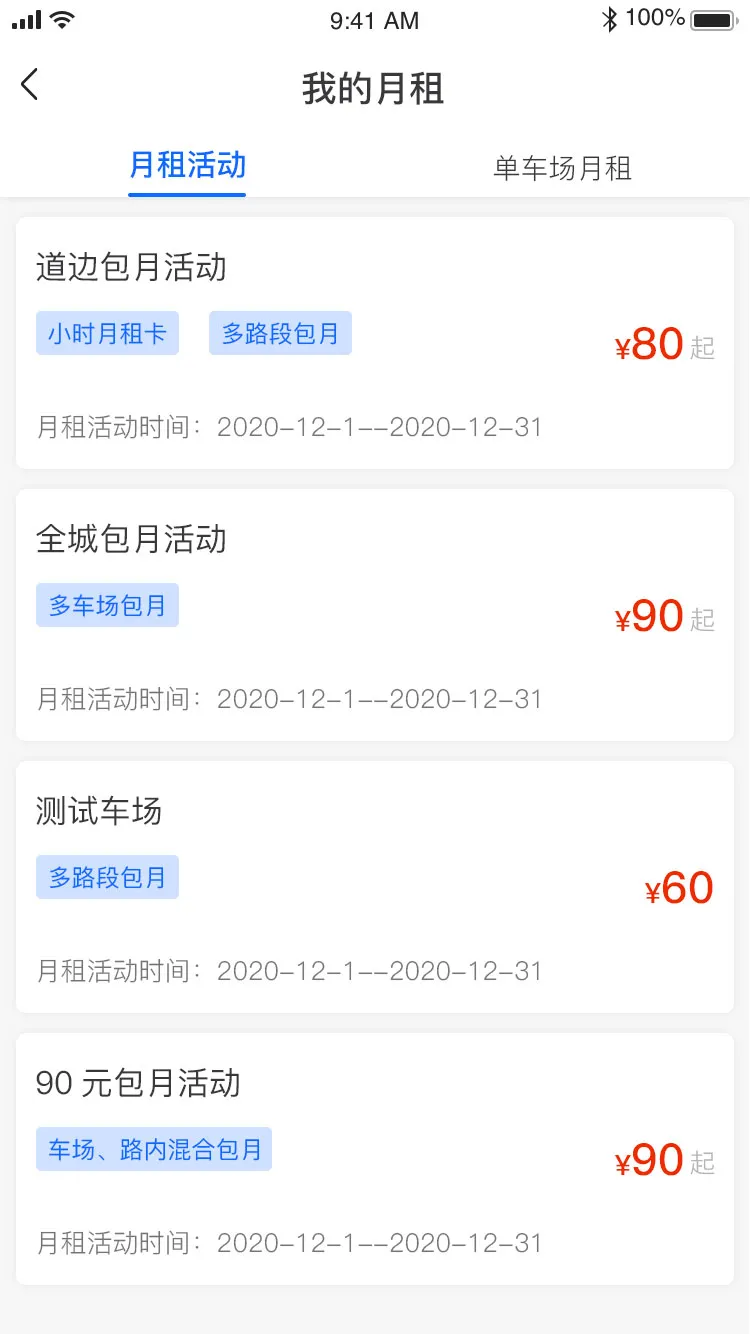Image resolution: width=750 pixels, height=1334 pixels.
Task: Open the 90 元包月活动 card
Action: [375, 1159]
